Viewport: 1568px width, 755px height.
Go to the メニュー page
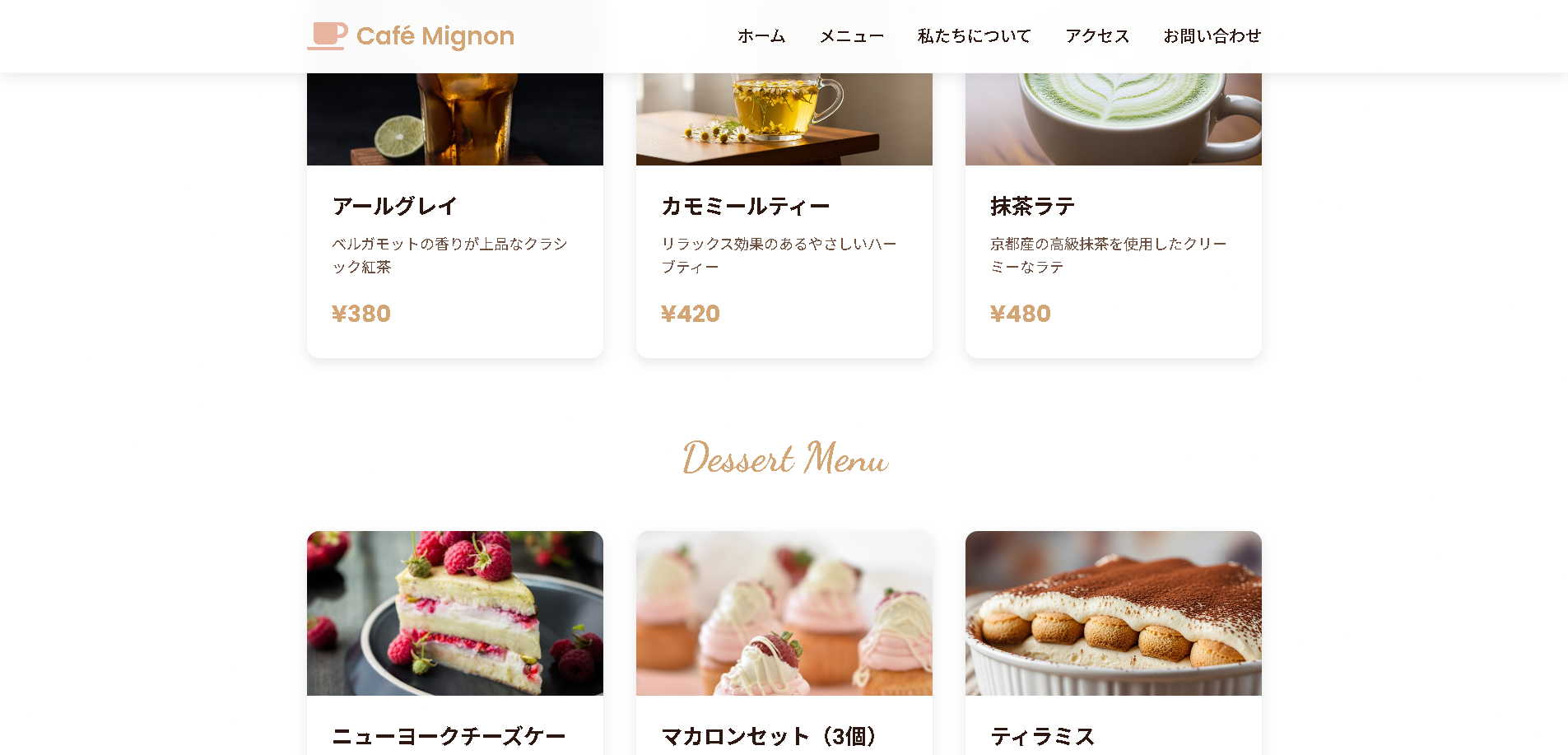851,36
